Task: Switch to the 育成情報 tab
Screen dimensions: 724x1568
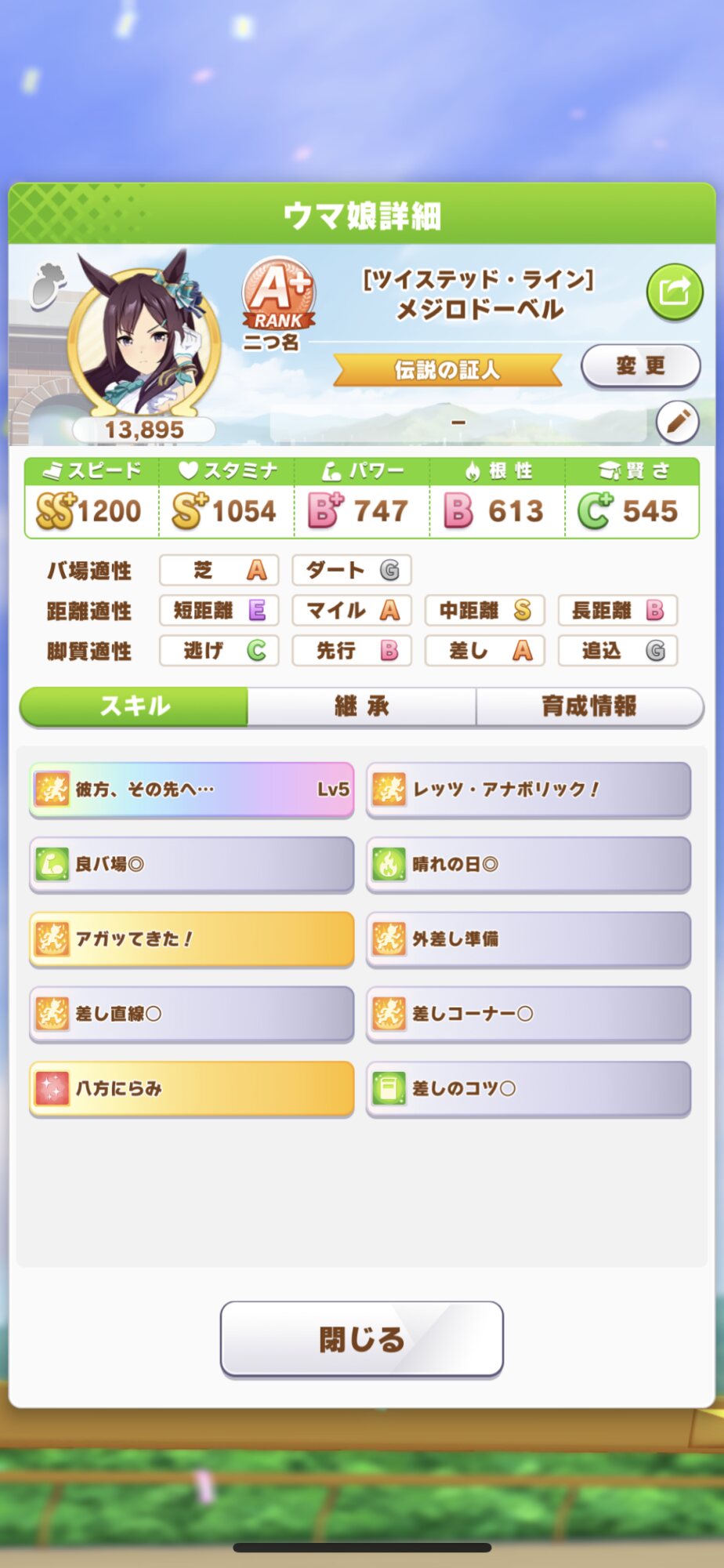Action: click(589, 706)
